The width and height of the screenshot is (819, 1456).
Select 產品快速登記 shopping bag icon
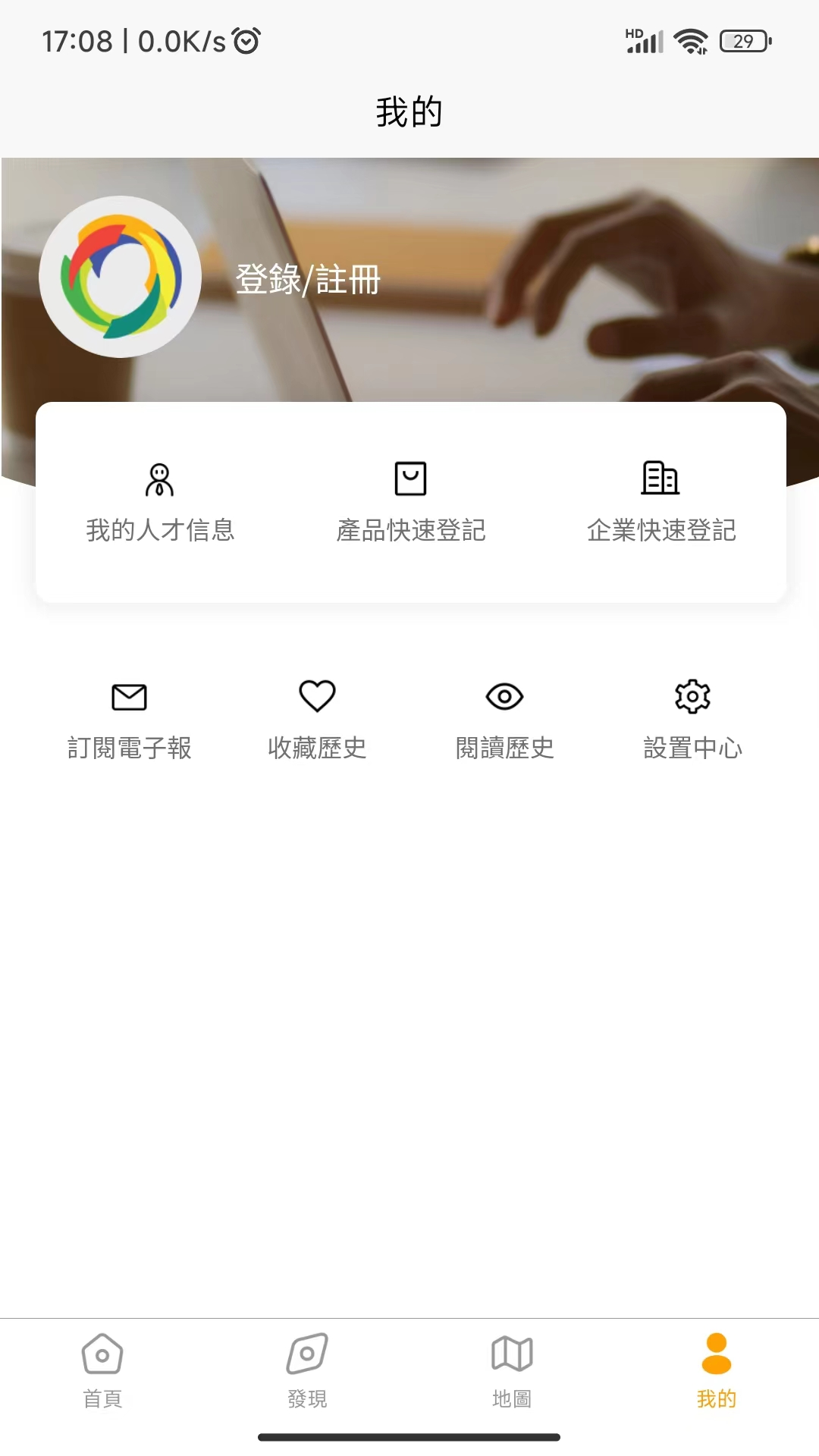(x=409, y=478)
